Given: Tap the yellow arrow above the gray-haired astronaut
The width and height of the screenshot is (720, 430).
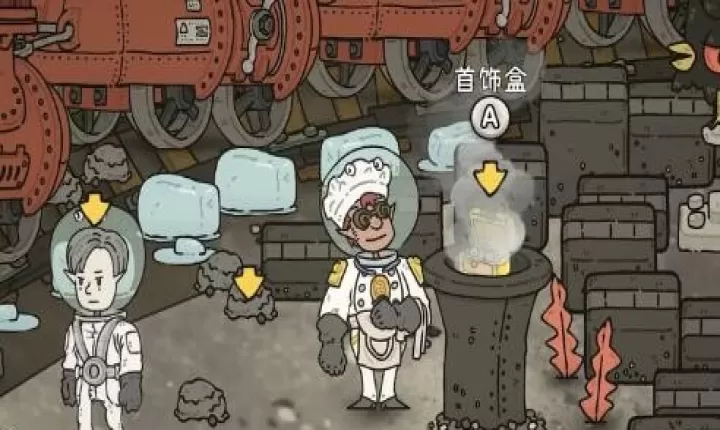Looking at the screenshot, I should click(x=94, y=208).
